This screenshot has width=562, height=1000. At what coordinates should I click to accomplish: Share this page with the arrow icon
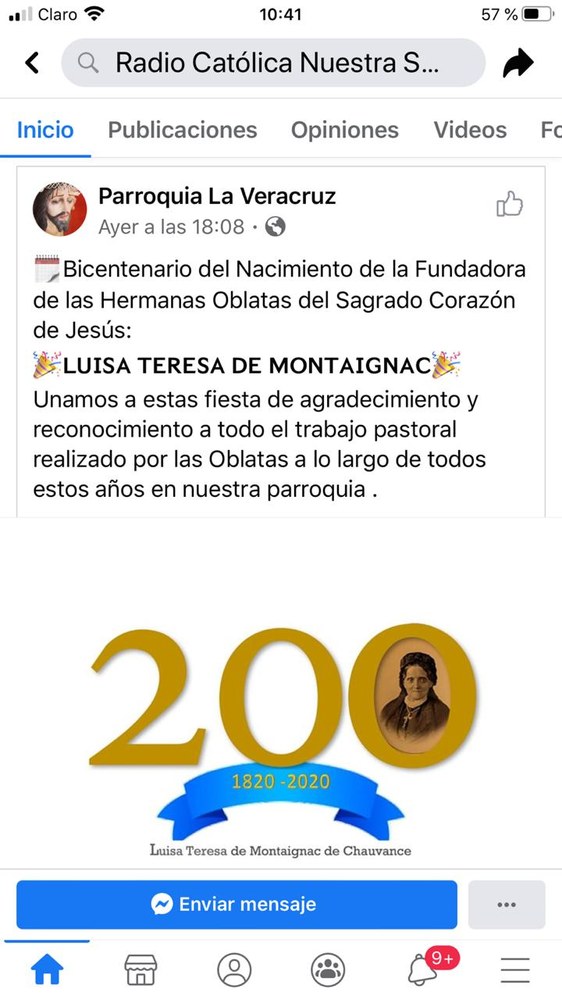(518, 63)
